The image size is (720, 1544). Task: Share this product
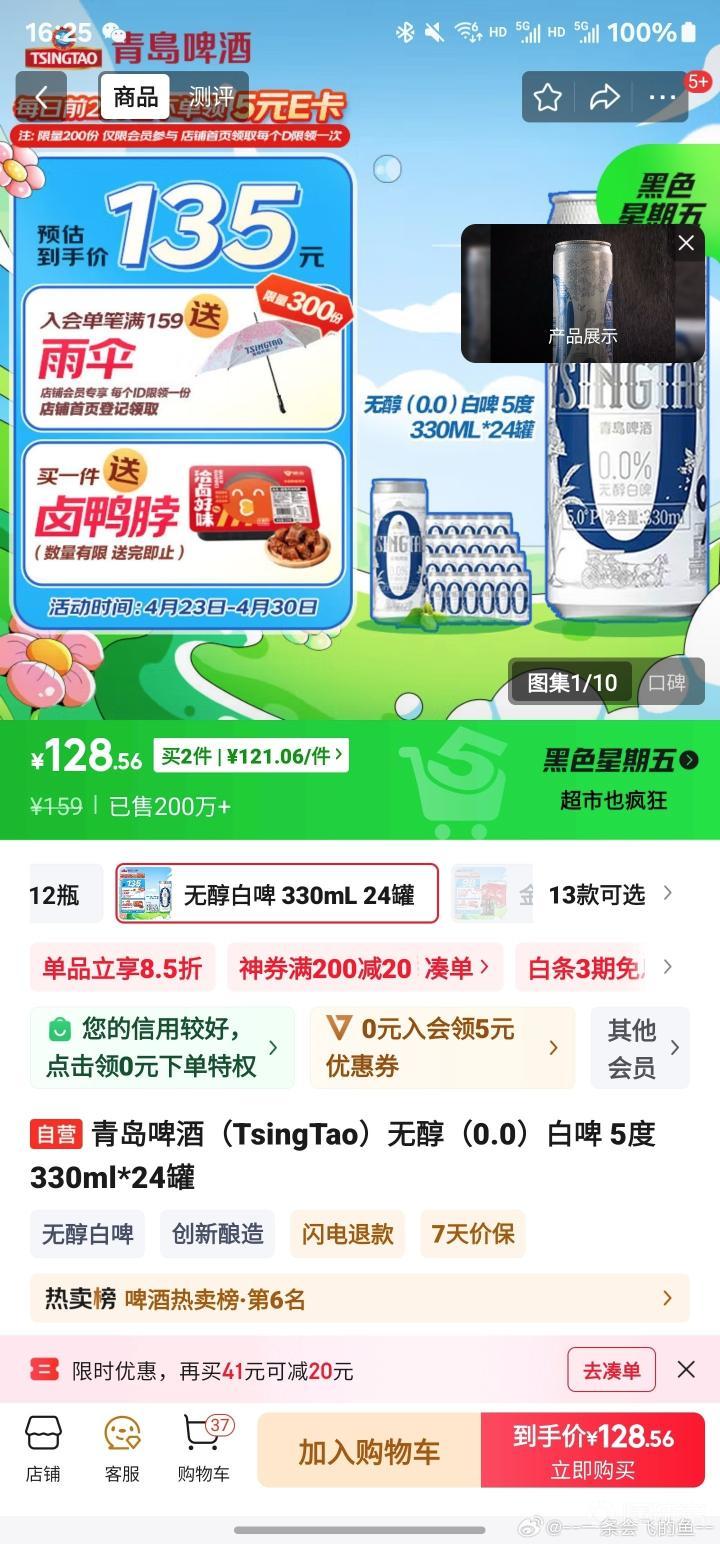coord(604,97)
